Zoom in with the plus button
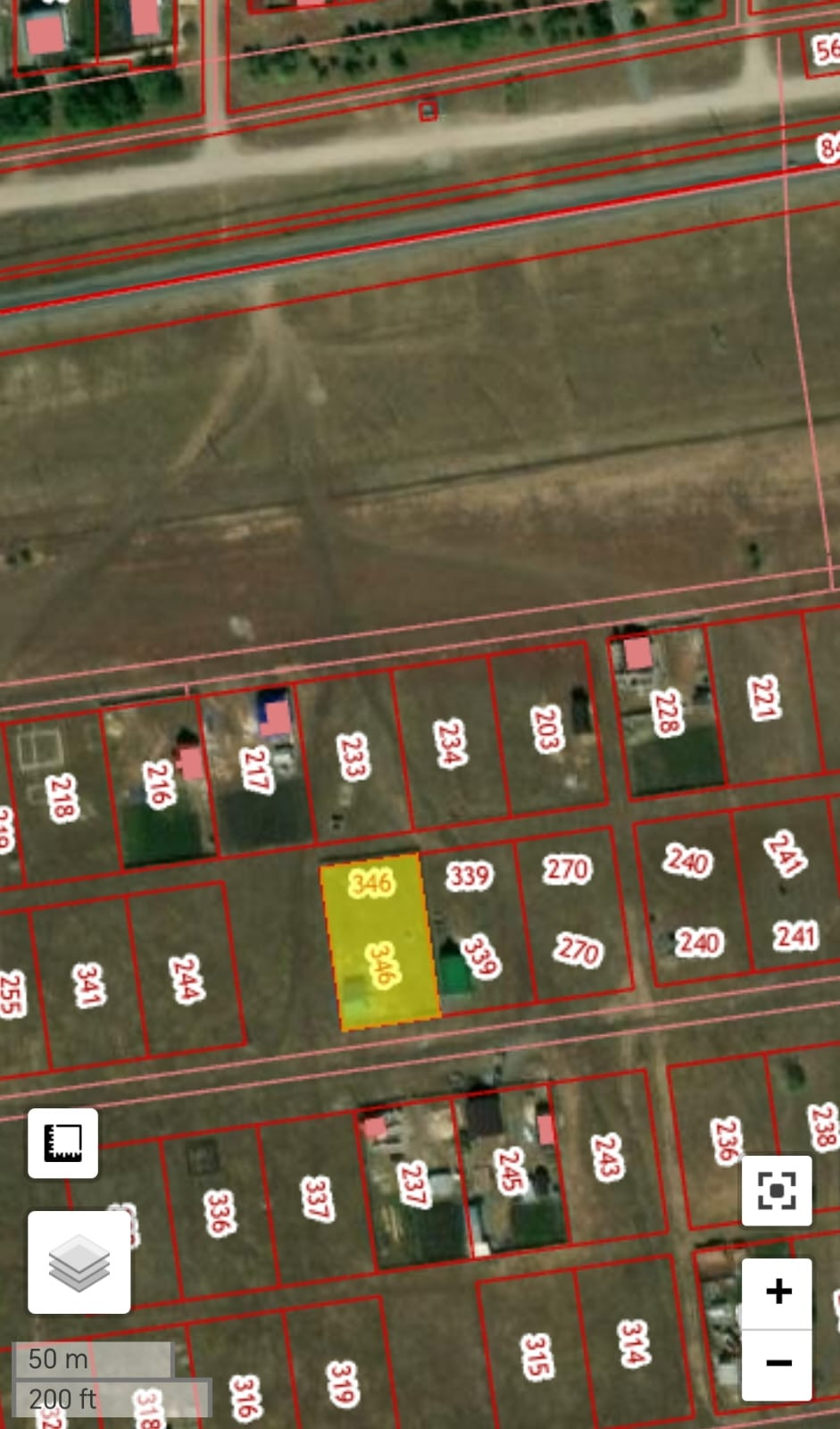840x1429 pixels. click(778, 1291)
